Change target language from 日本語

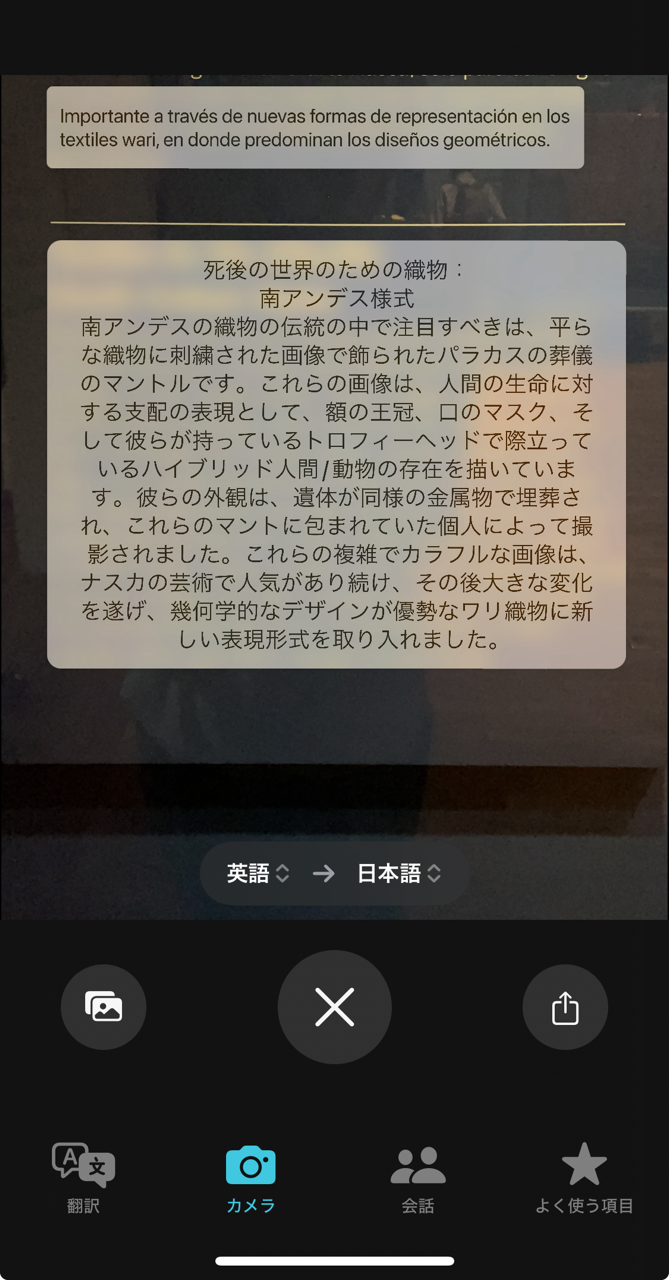click(x=398, y=873)
